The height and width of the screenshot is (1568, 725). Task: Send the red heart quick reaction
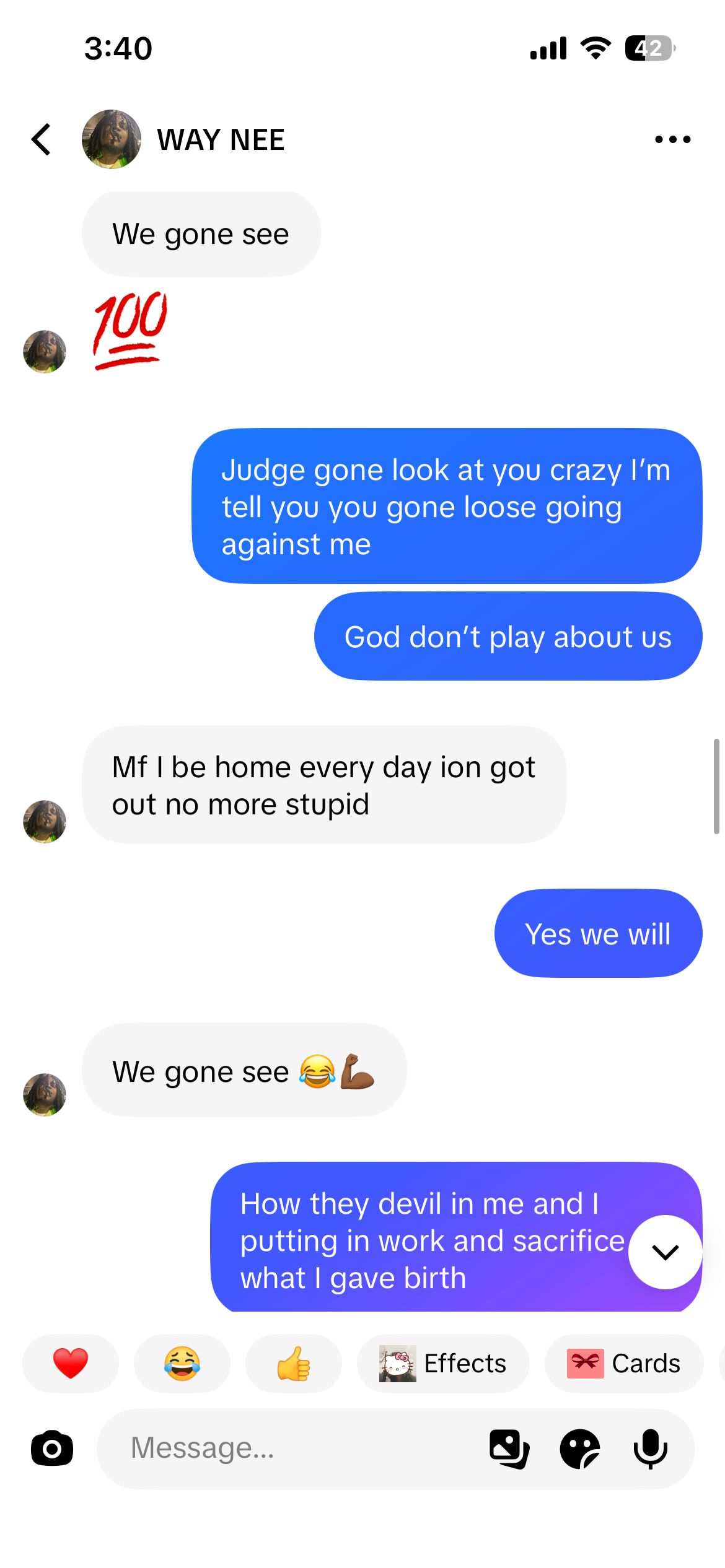click(71, 1363)
